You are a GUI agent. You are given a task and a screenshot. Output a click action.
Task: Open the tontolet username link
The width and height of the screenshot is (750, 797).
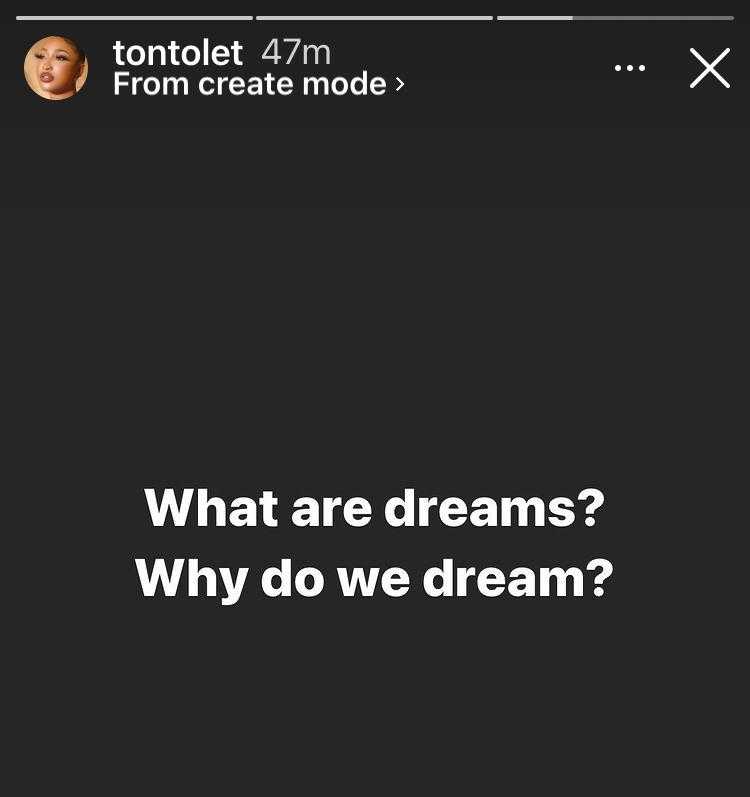177,52
